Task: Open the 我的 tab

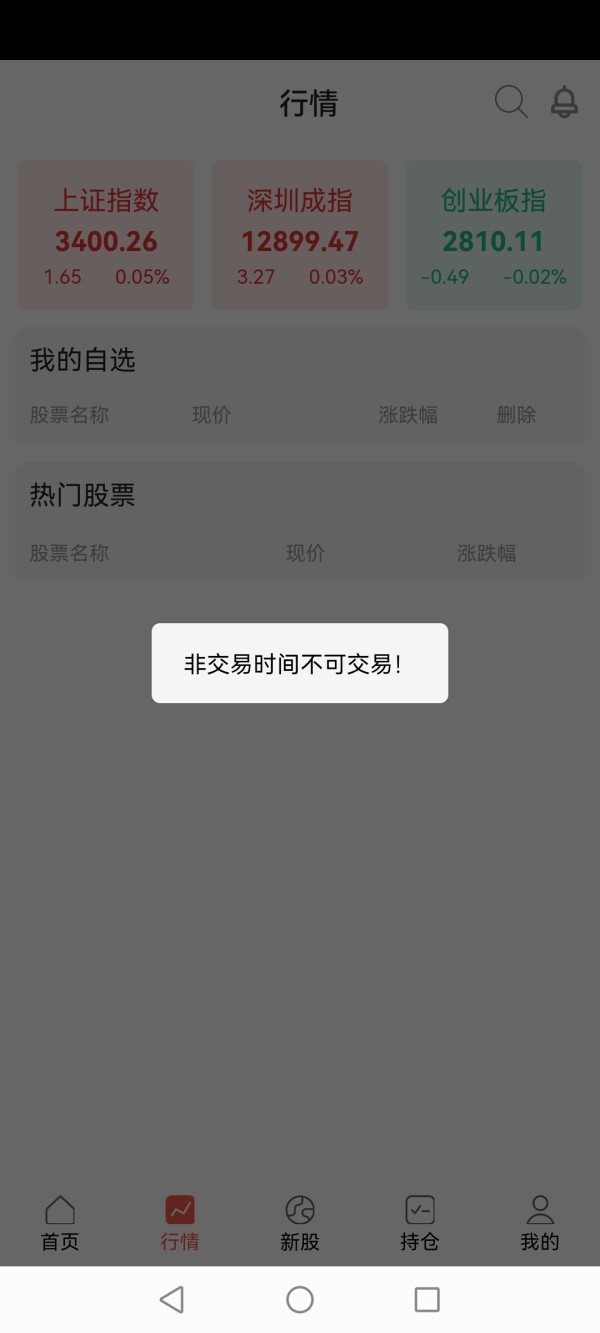Action: click(x=540, y=1223)
